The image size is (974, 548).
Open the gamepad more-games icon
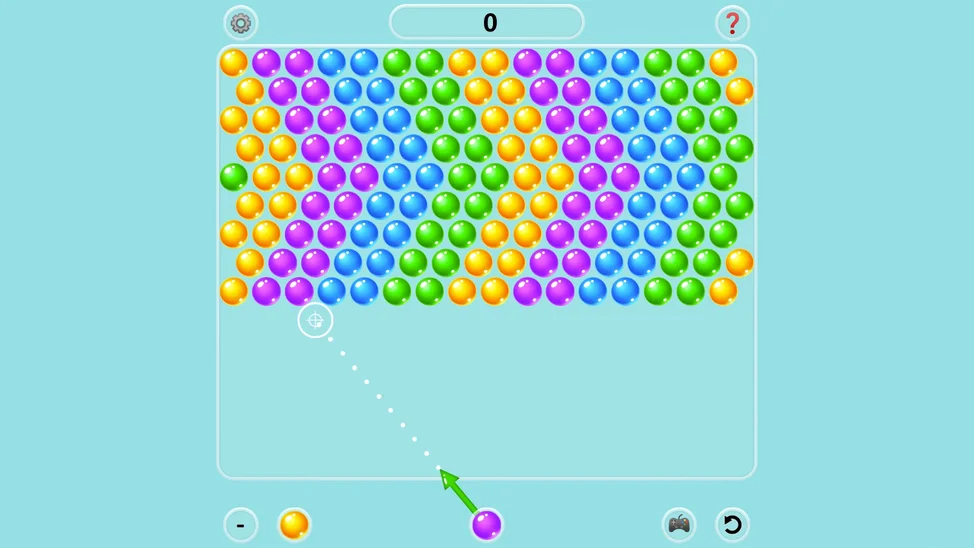pos(679,524)
